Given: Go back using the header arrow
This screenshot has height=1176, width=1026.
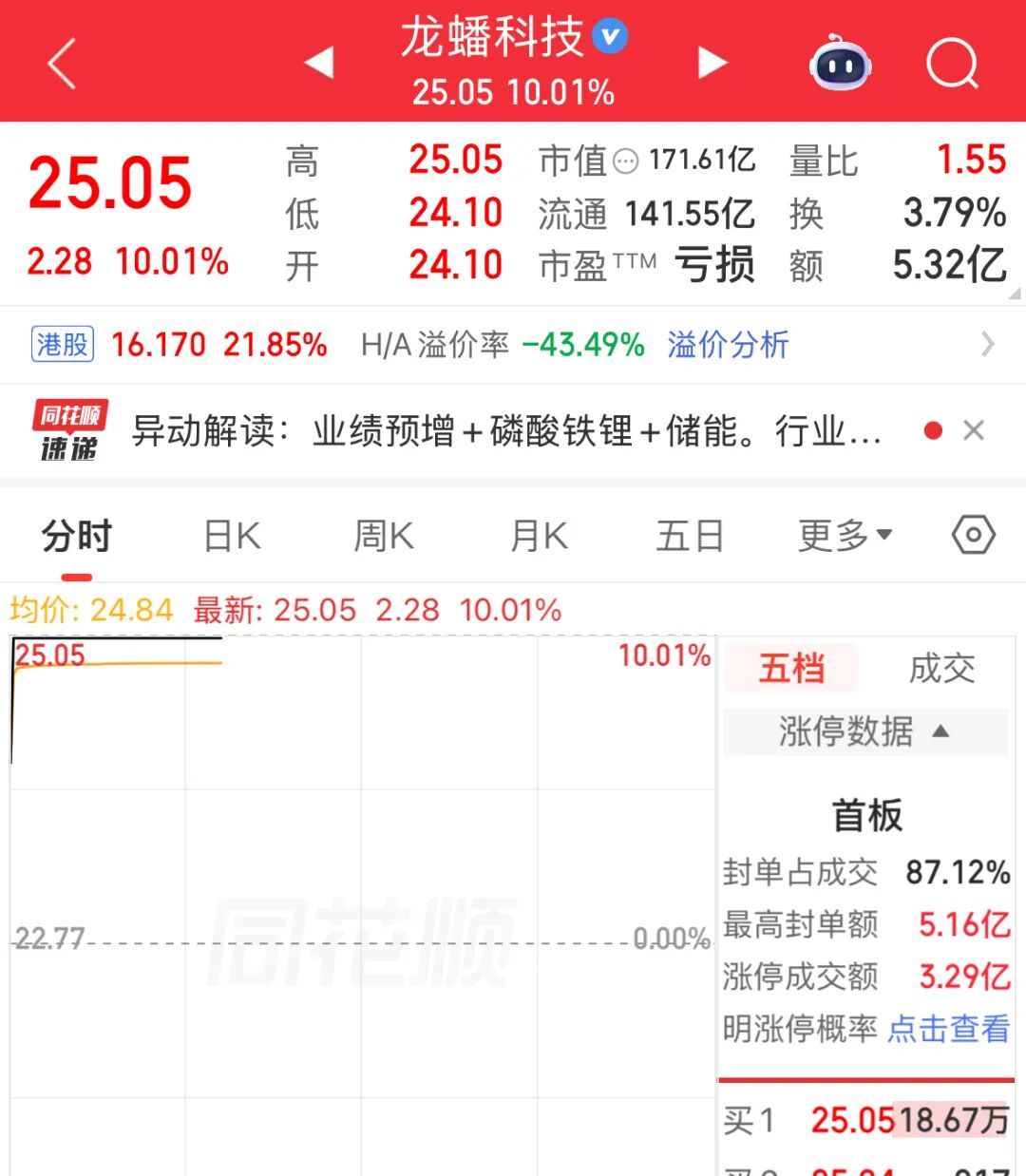Looking at the screenshot, I should click(62, 65).
